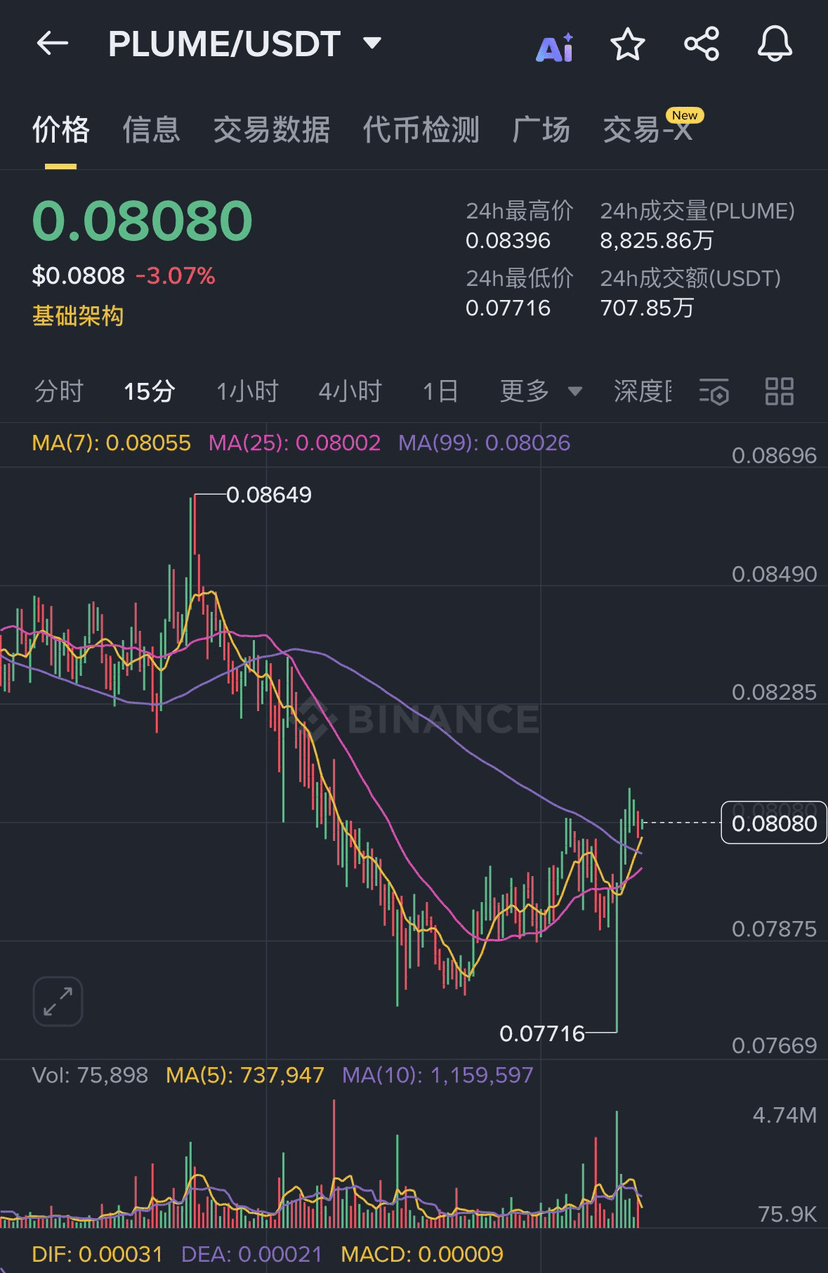Switch to the 交易数据 tab
The width and height of the screenshot is (828, 1273).
pyautogui.click(x=271, y=130)
